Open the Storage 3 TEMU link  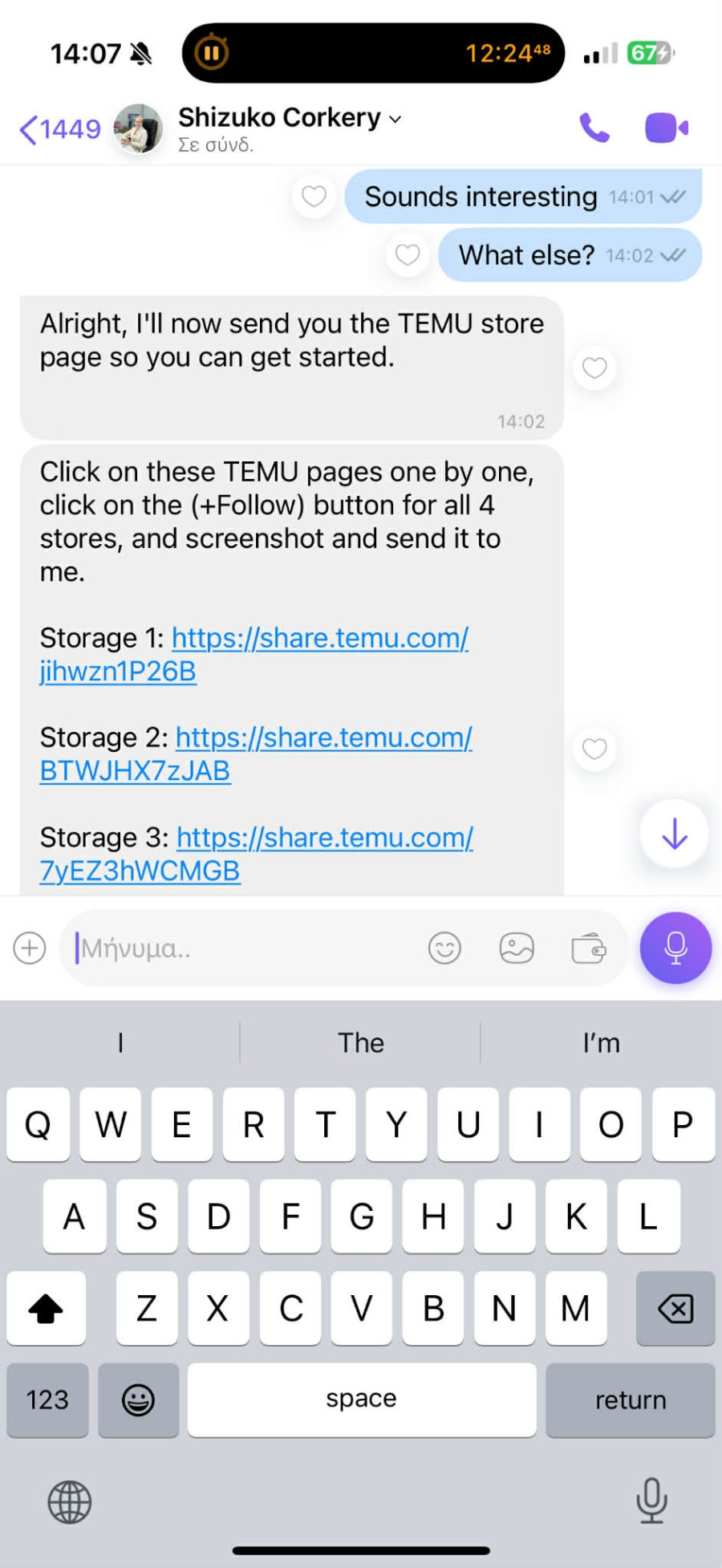click(324, 838)
